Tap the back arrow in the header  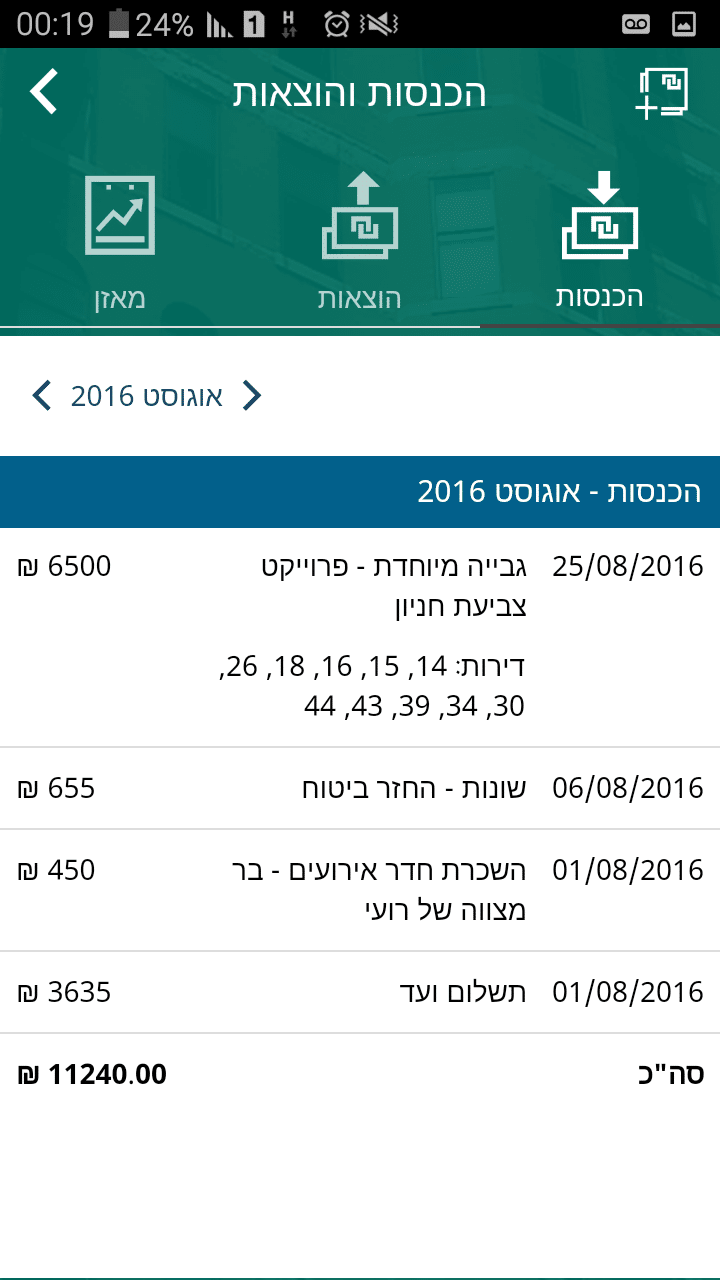coord(44,92)
